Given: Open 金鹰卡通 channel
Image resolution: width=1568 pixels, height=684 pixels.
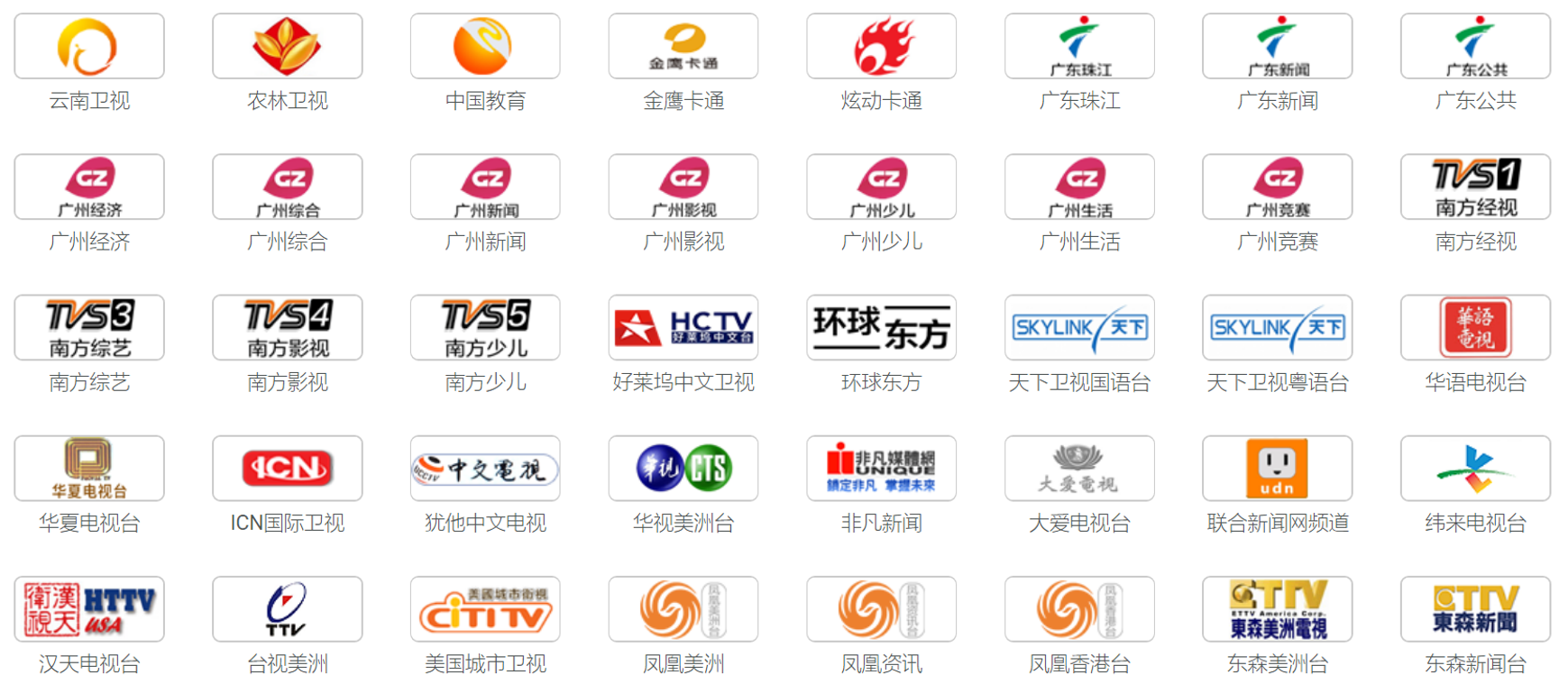Looking at the screenshot, I should point(683,47).
